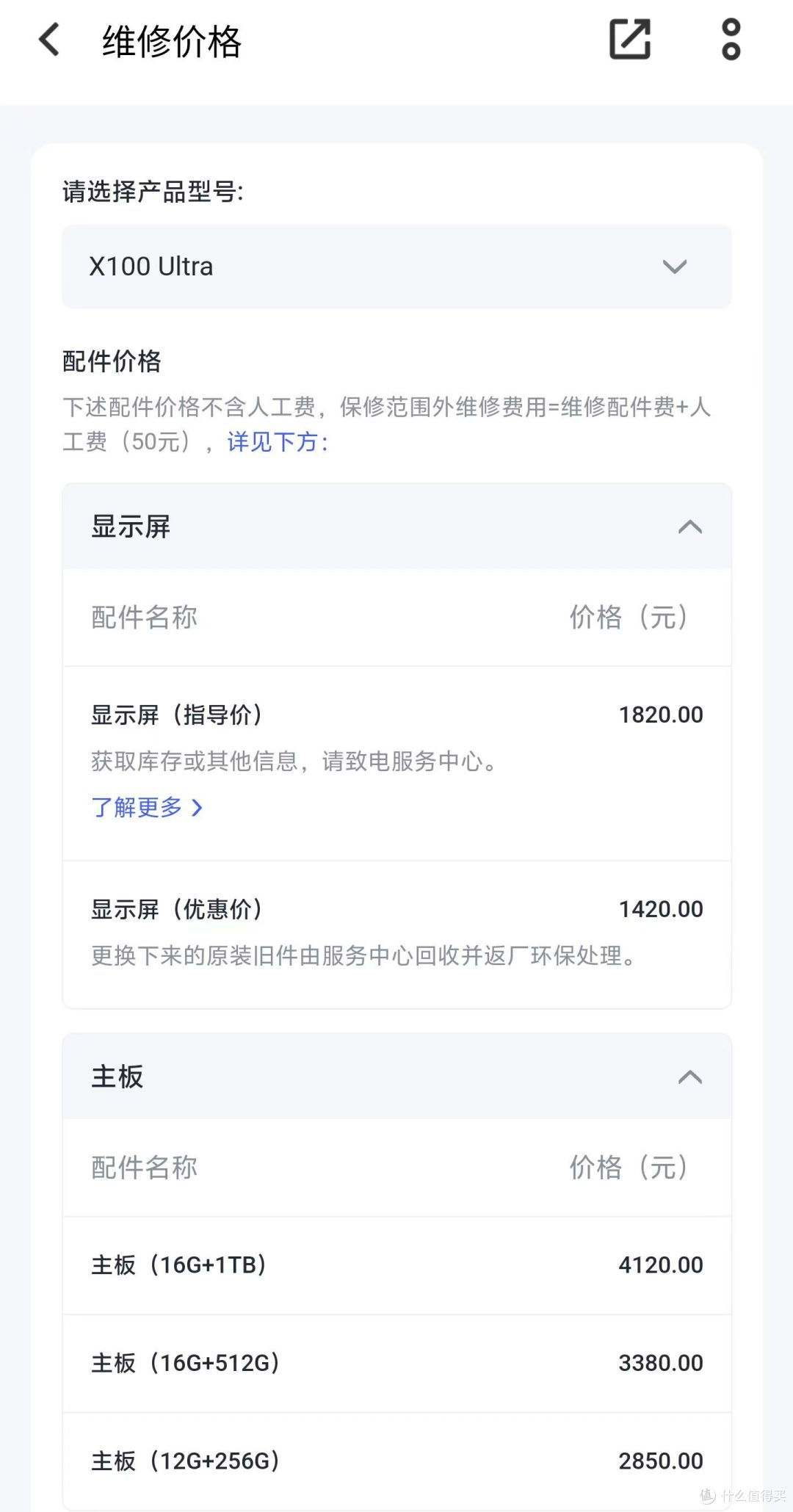
Task: Click the price 1820.00 for 显示屏
Action: (660, 713)
